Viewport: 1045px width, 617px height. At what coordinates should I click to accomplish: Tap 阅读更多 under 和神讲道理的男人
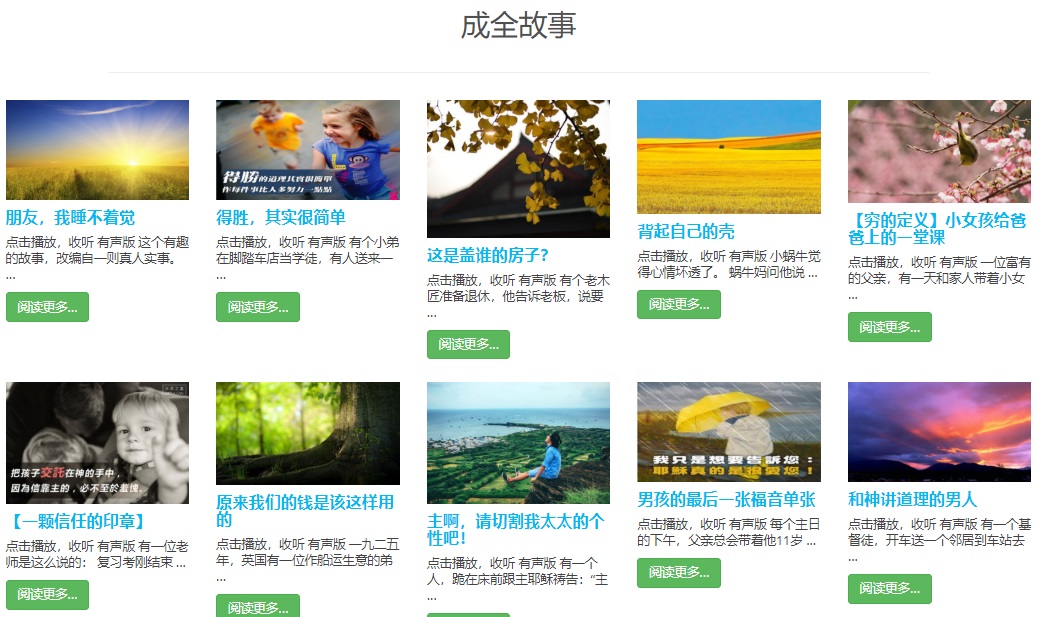890,589
